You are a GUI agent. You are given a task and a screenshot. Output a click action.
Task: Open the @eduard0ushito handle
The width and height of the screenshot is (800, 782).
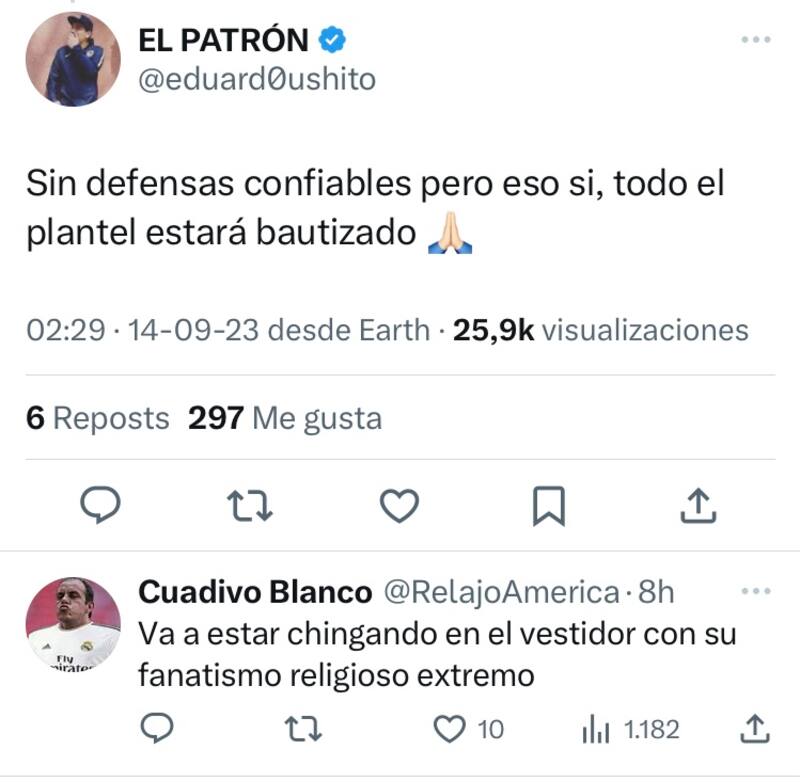[256, 79]
